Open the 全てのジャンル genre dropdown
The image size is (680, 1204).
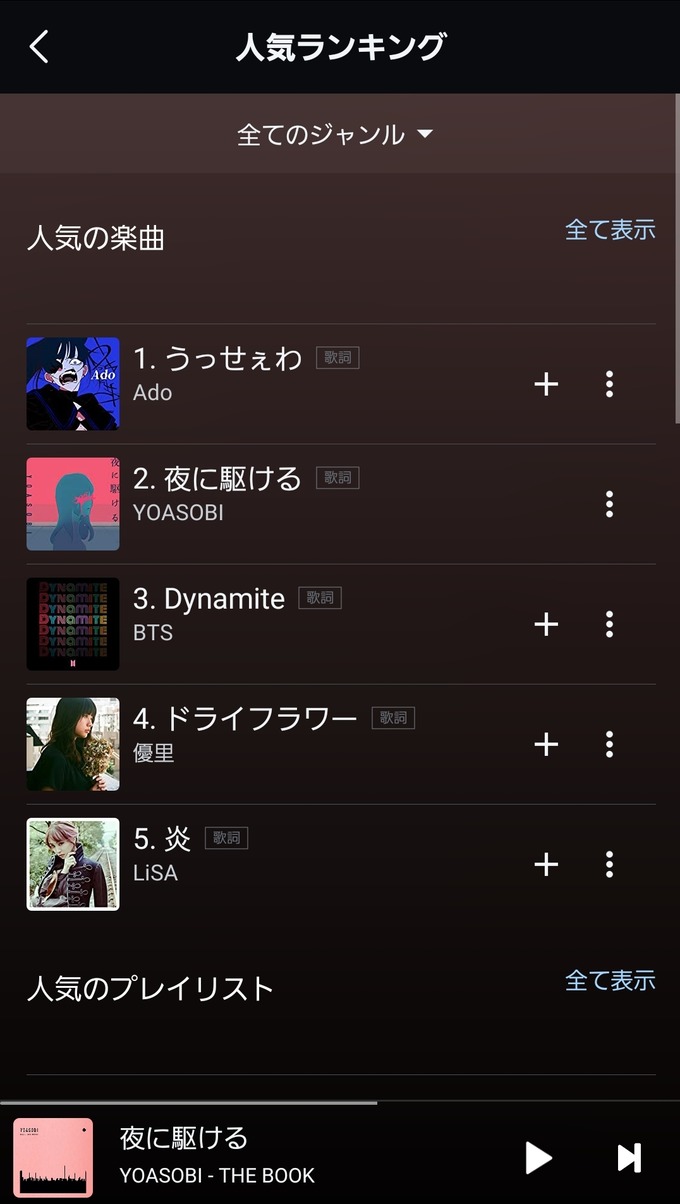[x=335, y=134]
